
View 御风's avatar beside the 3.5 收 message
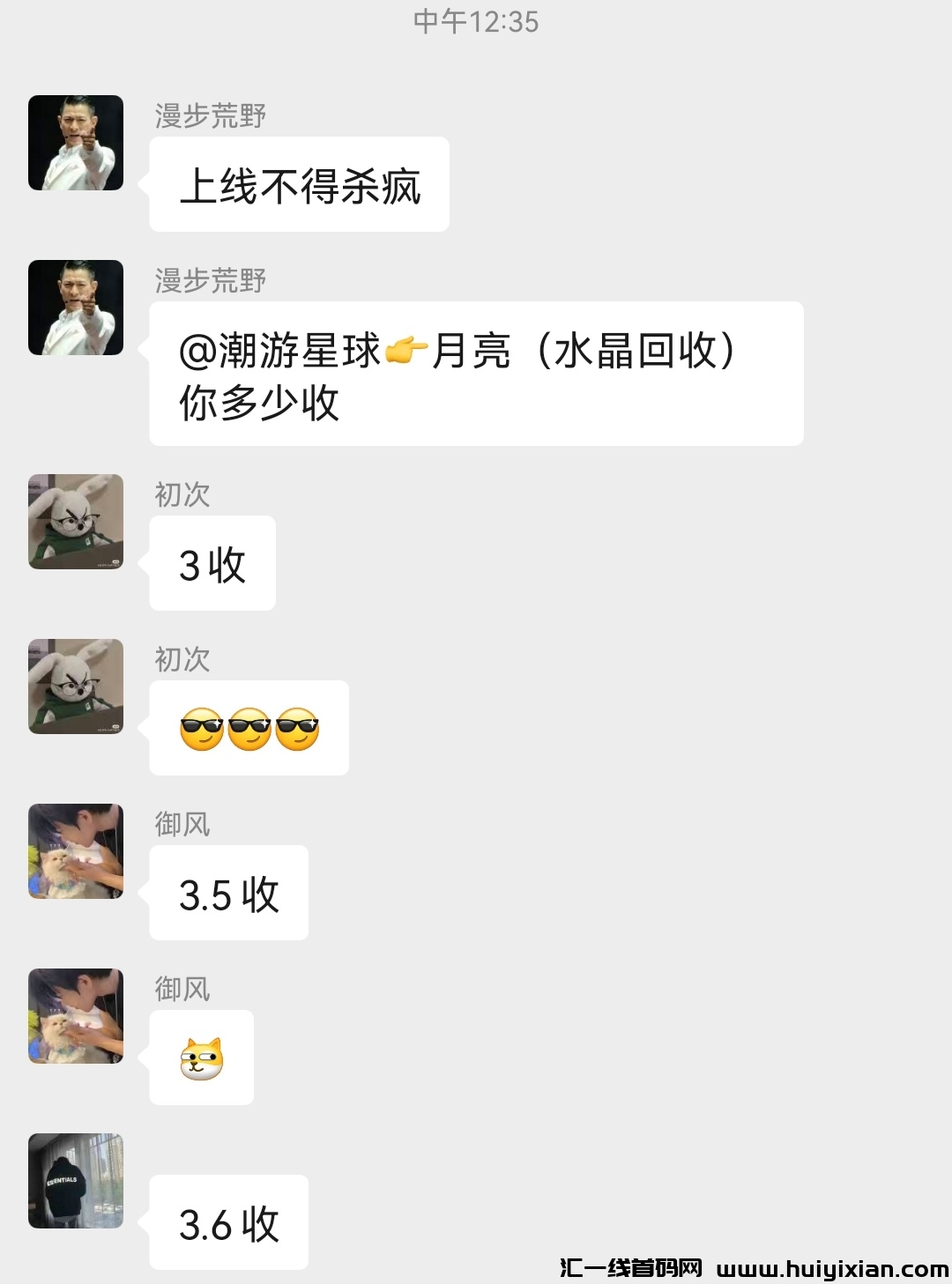pyautogui.click(x=76, y=851)
